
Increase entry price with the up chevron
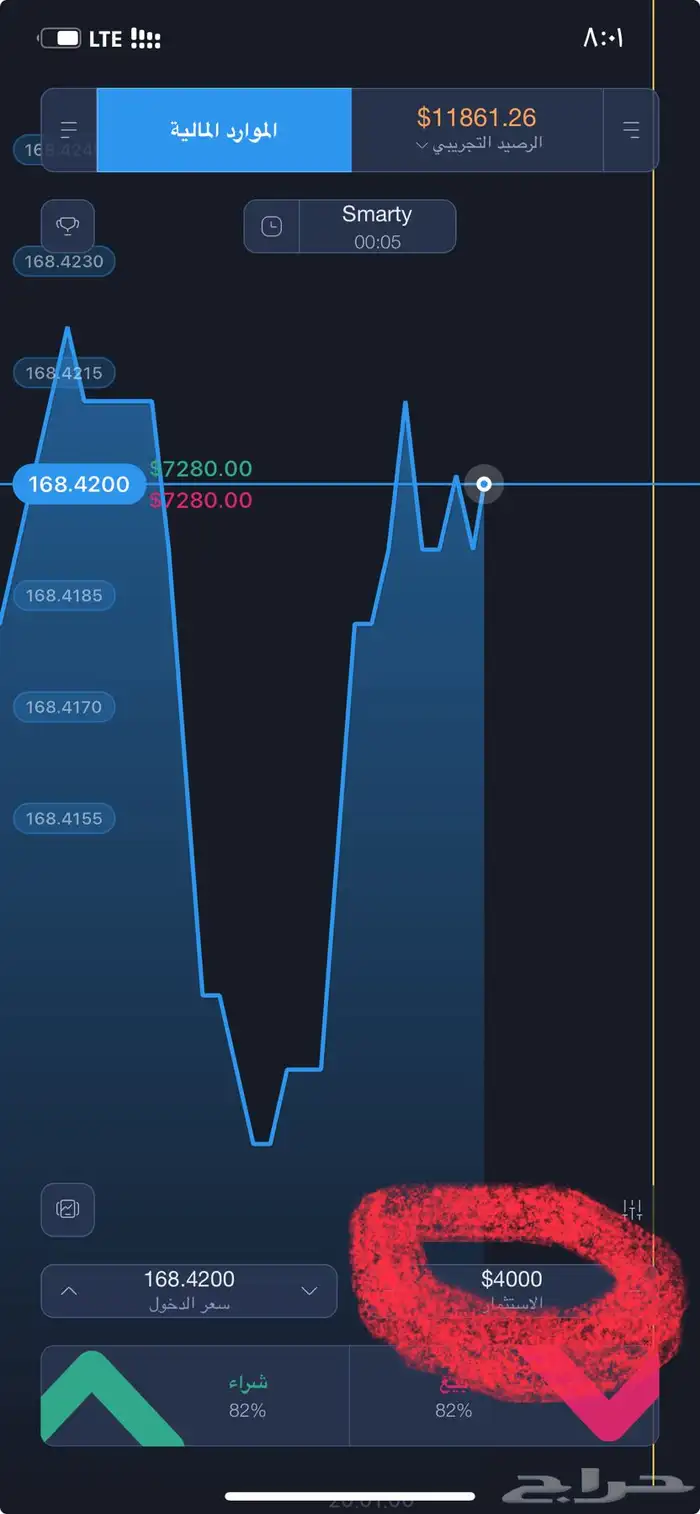click(69, 1291)
